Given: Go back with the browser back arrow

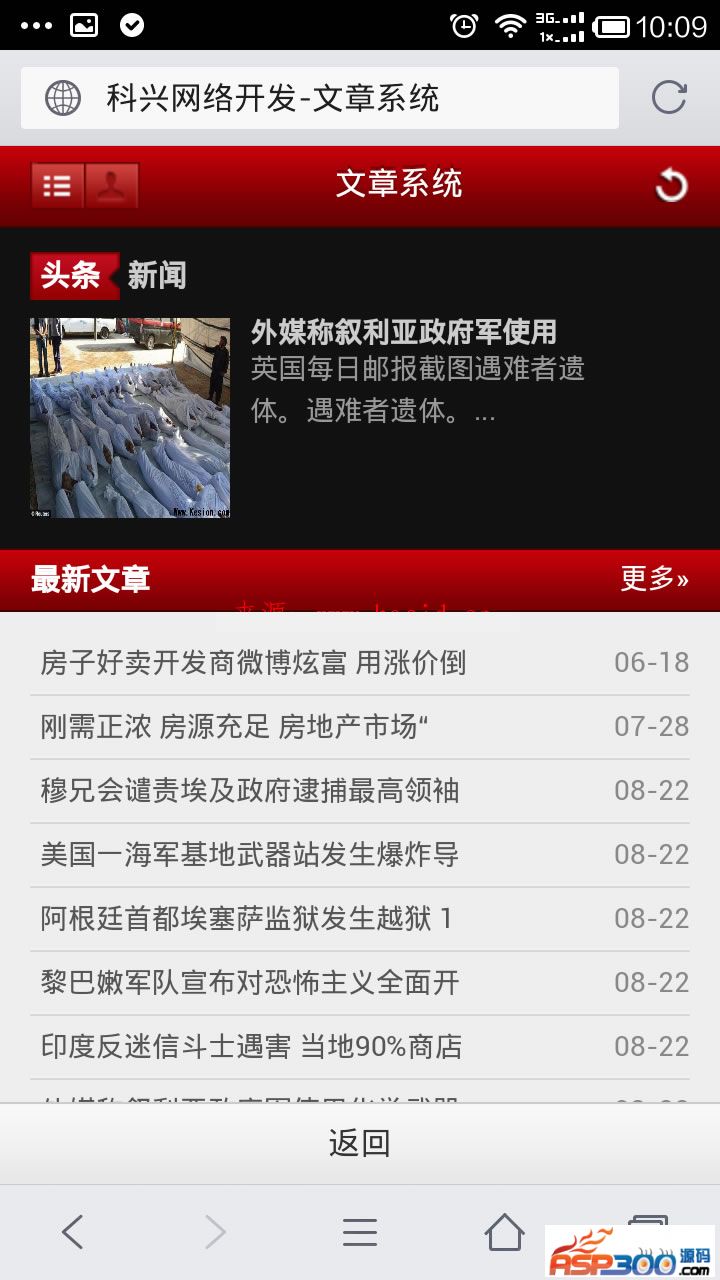Looking at the screenshot, I should [x=72, y=1232].
